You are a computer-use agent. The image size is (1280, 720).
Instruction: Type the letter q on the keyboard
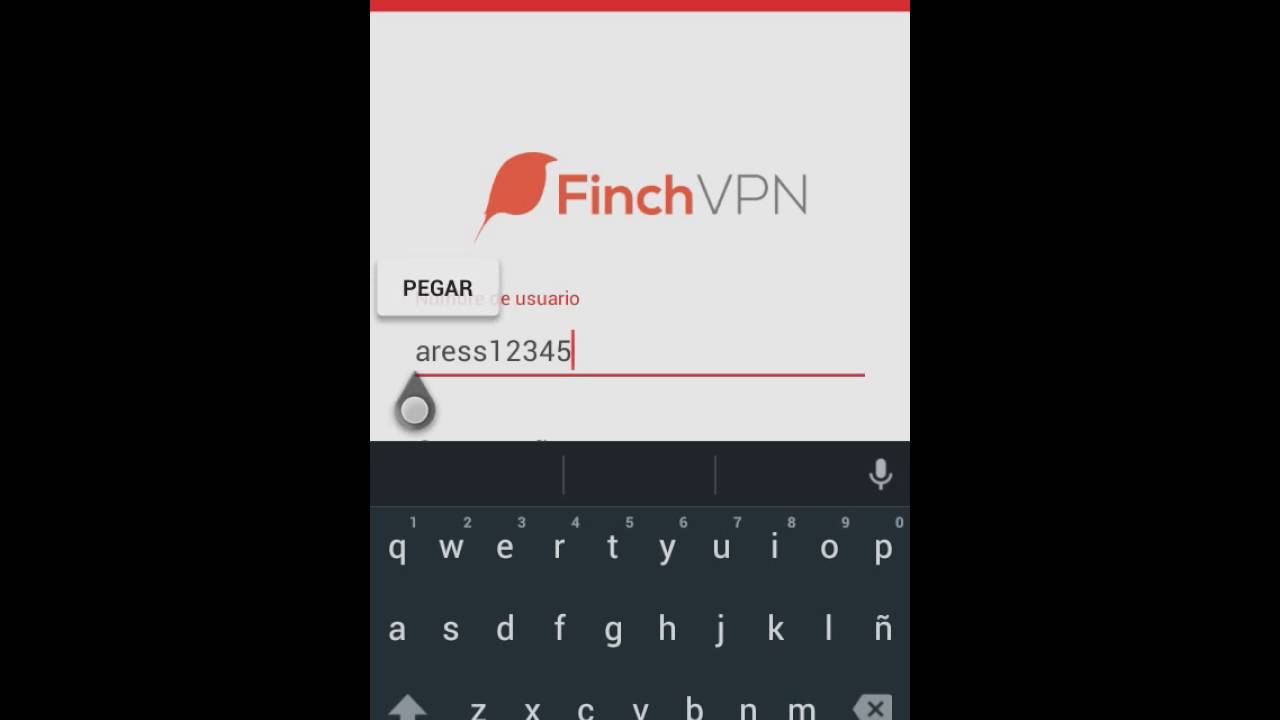click(397, 547)
